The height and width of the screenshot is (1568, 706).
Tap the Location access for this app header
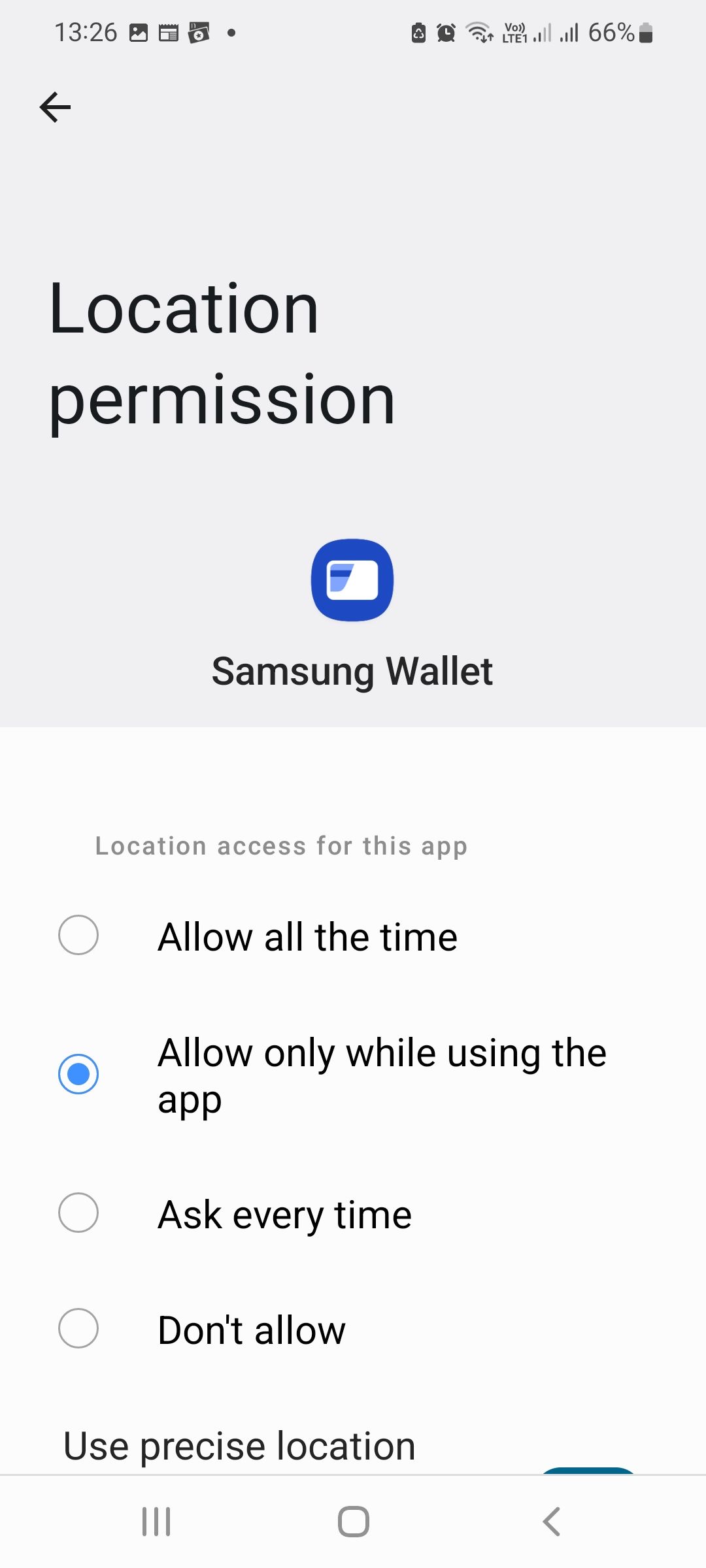click(280, 845)
